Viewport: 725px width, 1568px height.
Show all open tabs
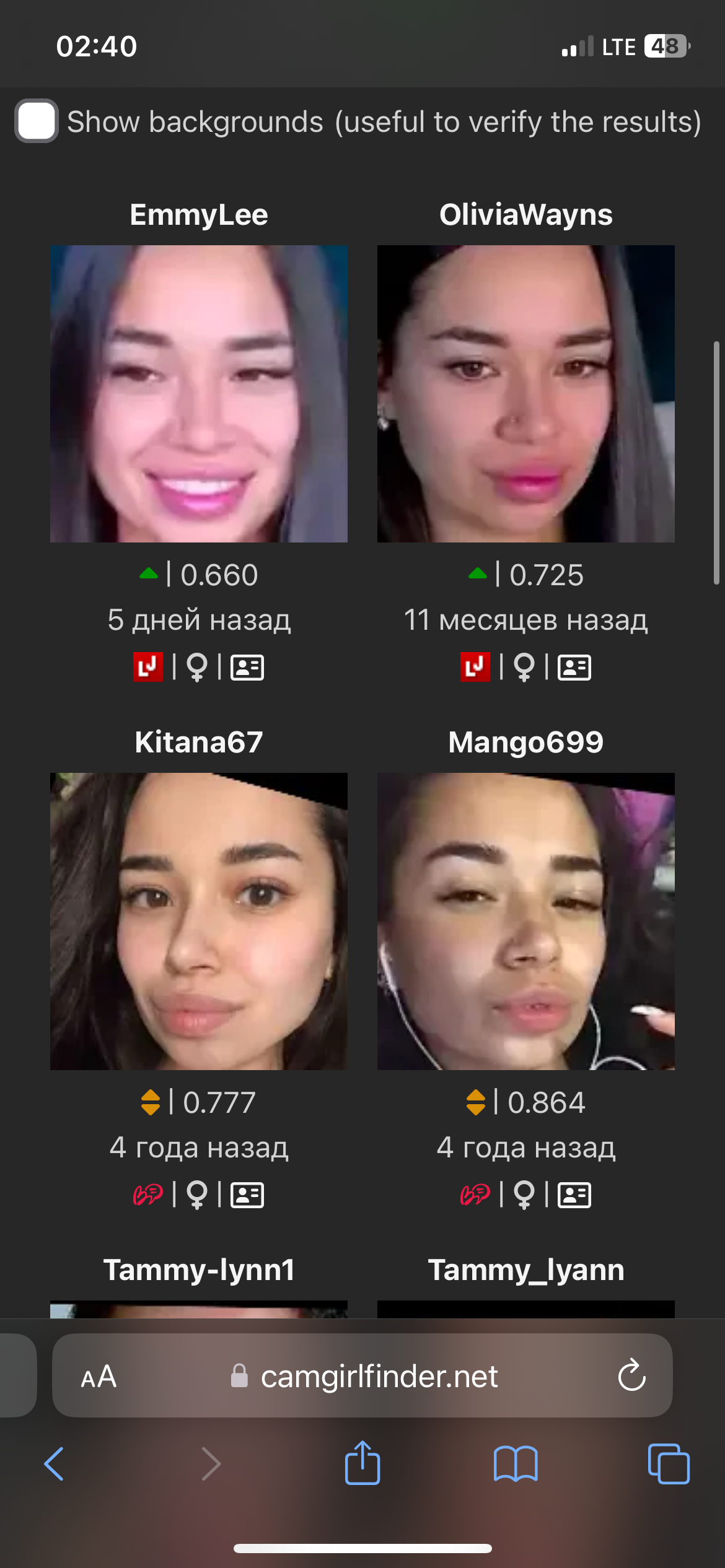(x=669, y=1464)
